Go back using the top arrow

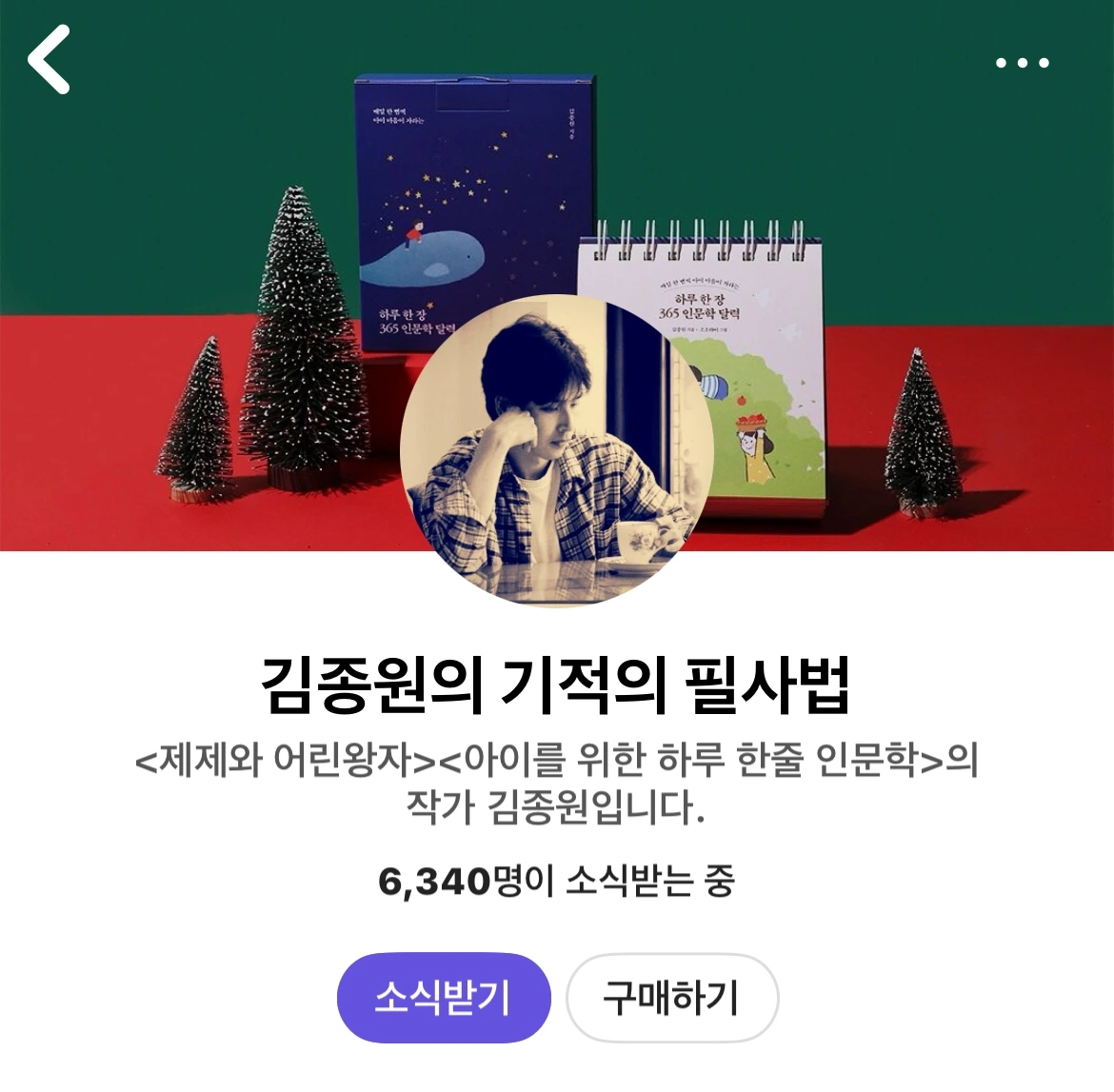click(49, 60)
